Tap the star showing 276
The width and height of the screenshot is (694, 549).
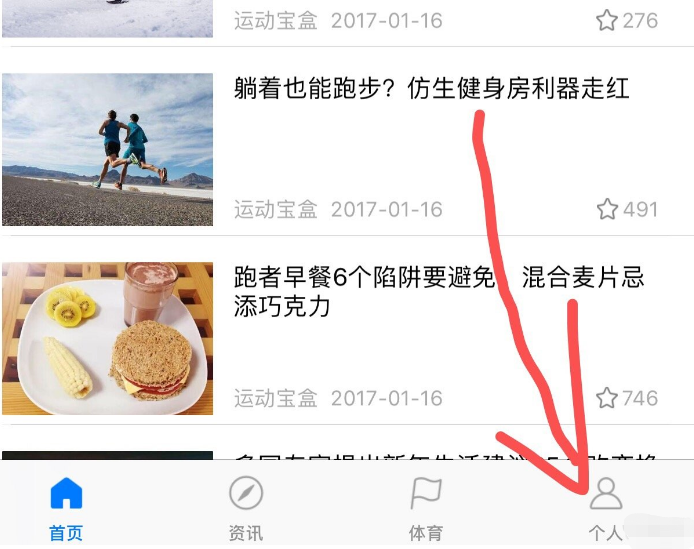click(607, 20)
